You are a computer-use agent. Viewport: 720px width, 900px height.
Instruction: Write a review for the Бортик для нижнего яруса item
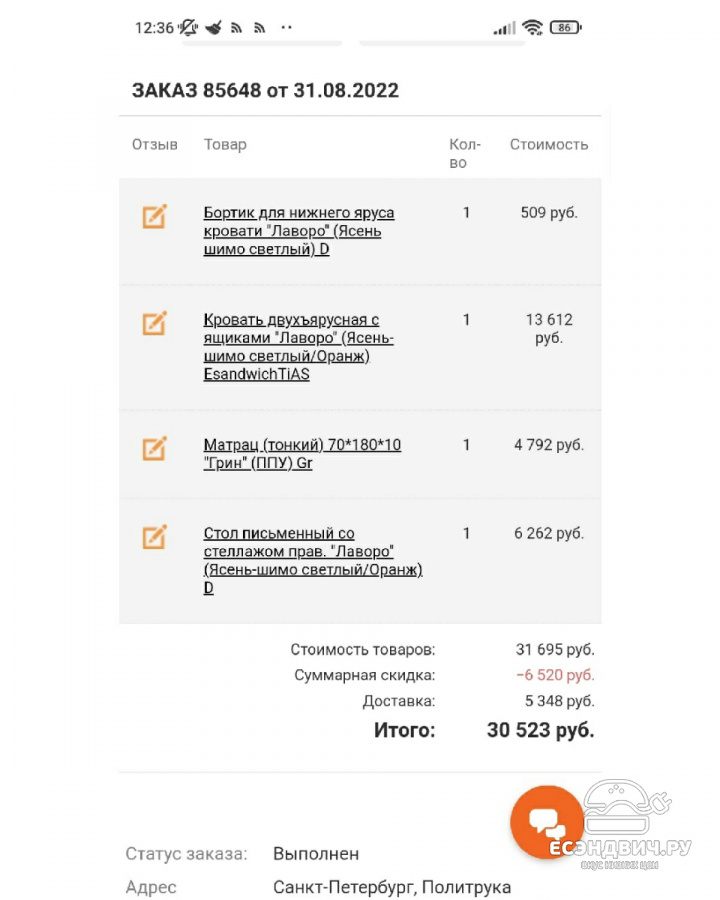pyautogui.click(x=154, y=216)
